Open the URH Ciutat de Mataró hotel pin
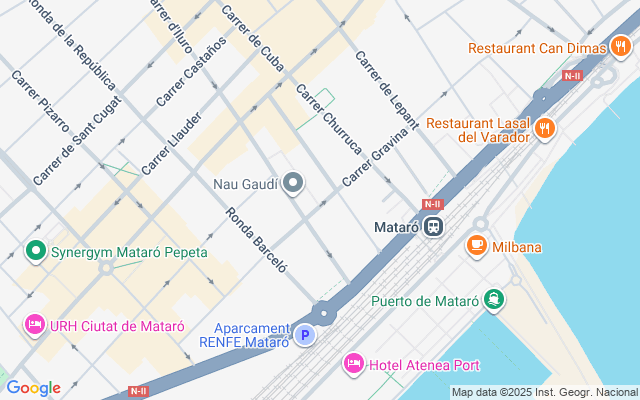The height and width of the screenshot is (400, 640). 35,325
